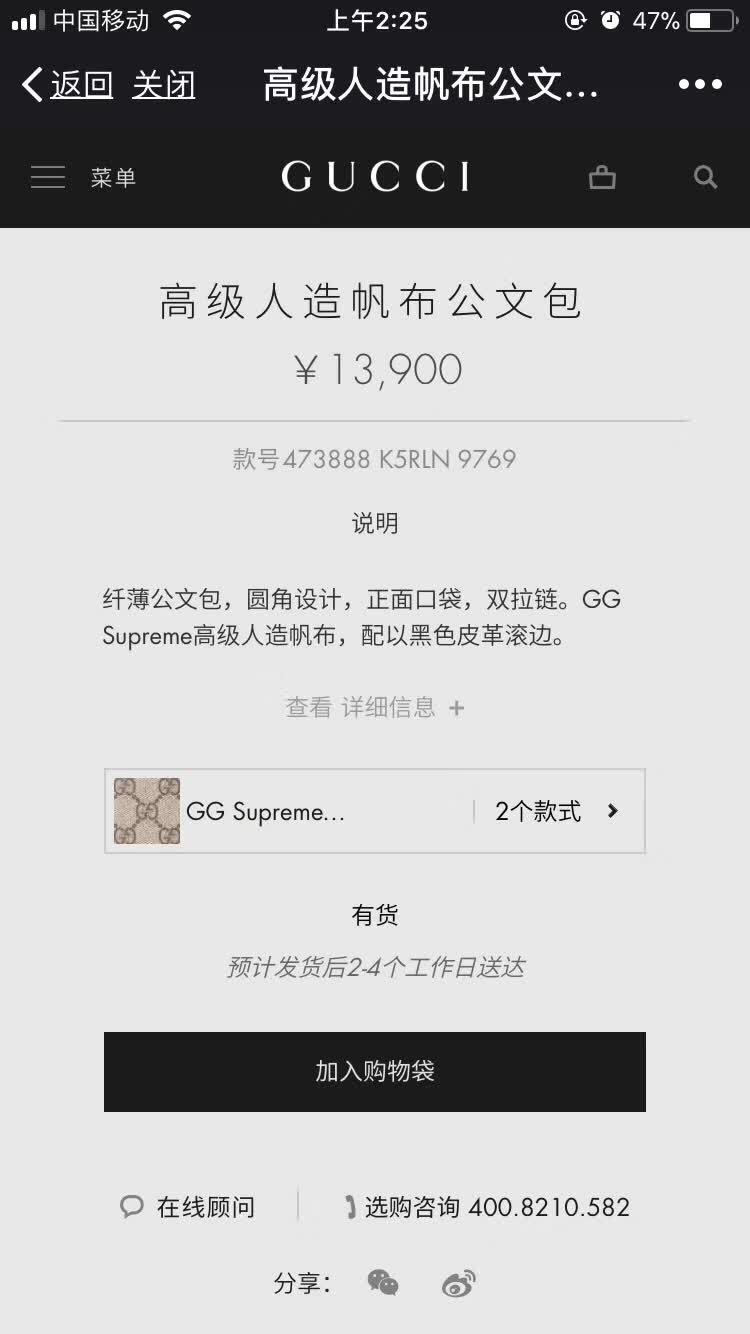Image resolution: width=750 pixels, height=1334 pixels.
Task: Share via the WeChat icon
Action: tap(383, 1283)
